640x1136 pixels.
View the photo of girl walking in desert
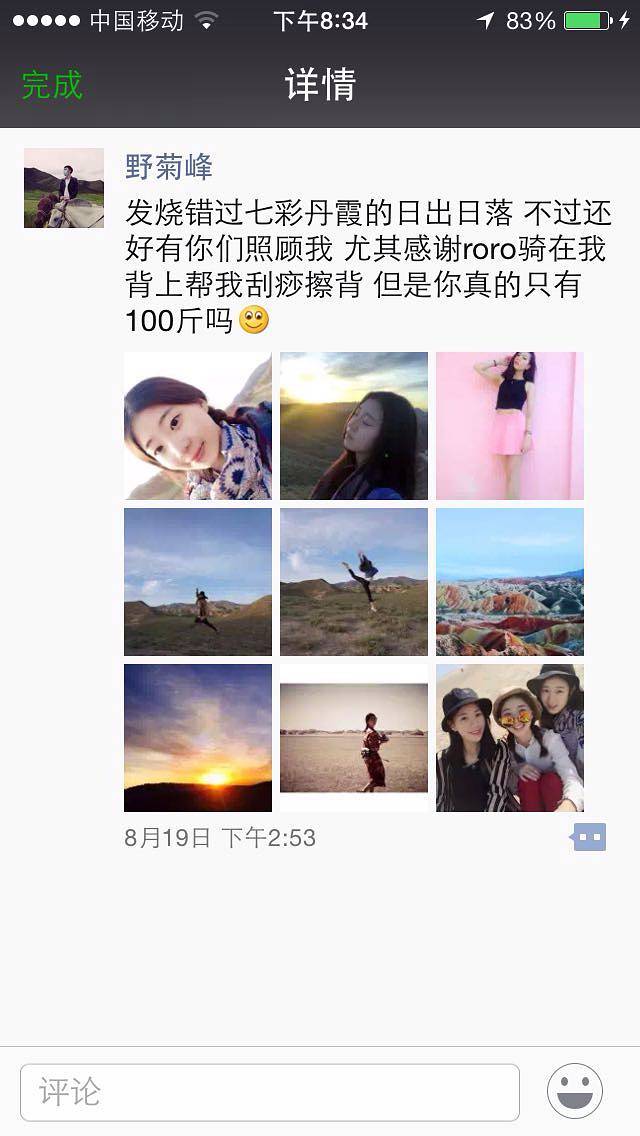point(354,738)
